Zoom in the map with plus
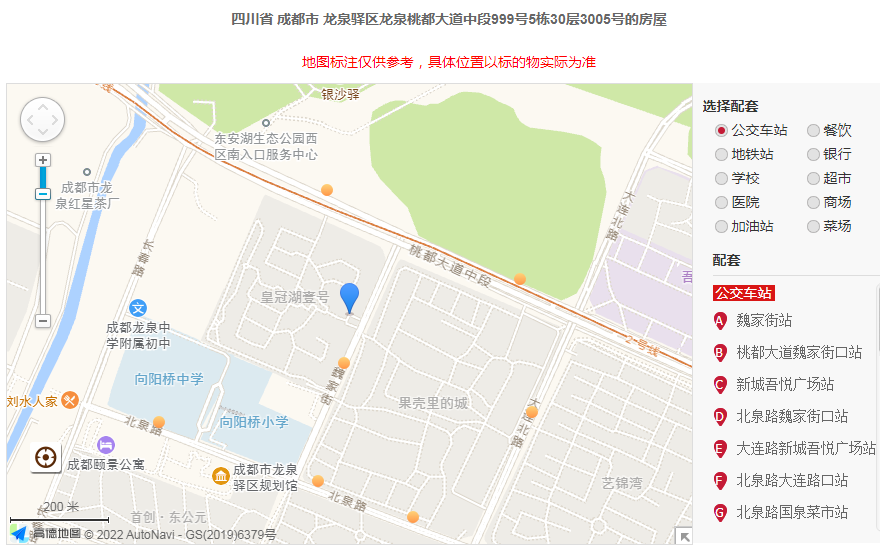The image size is (880, 545). pyautogui.click(x=43, y=160)
